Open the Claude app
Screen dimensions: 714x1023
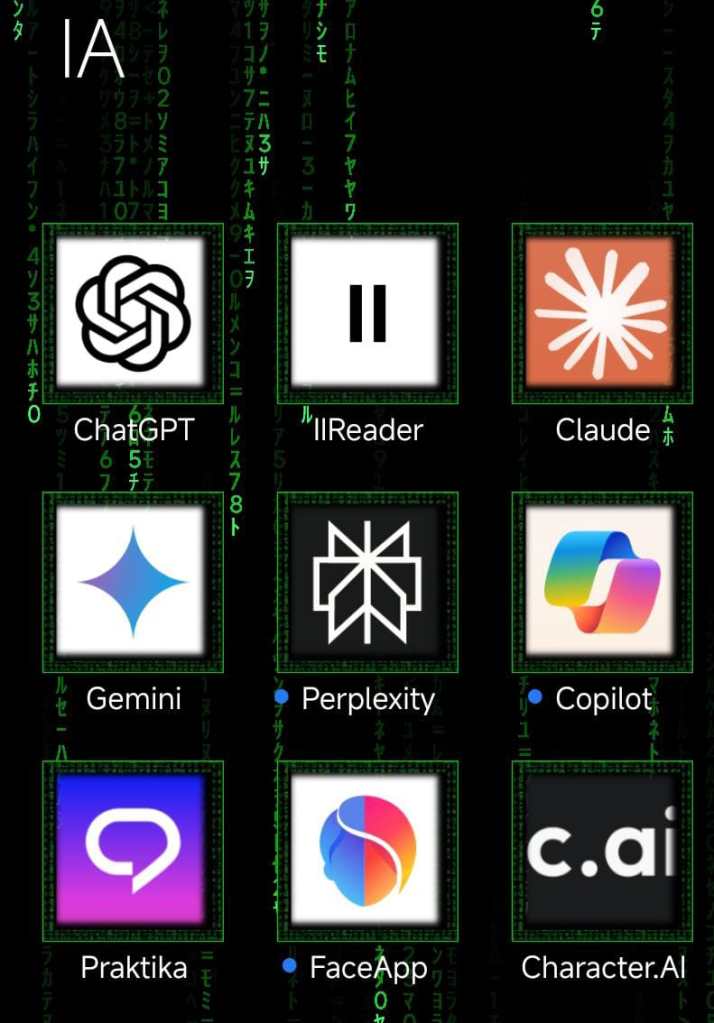coord(602,313)
